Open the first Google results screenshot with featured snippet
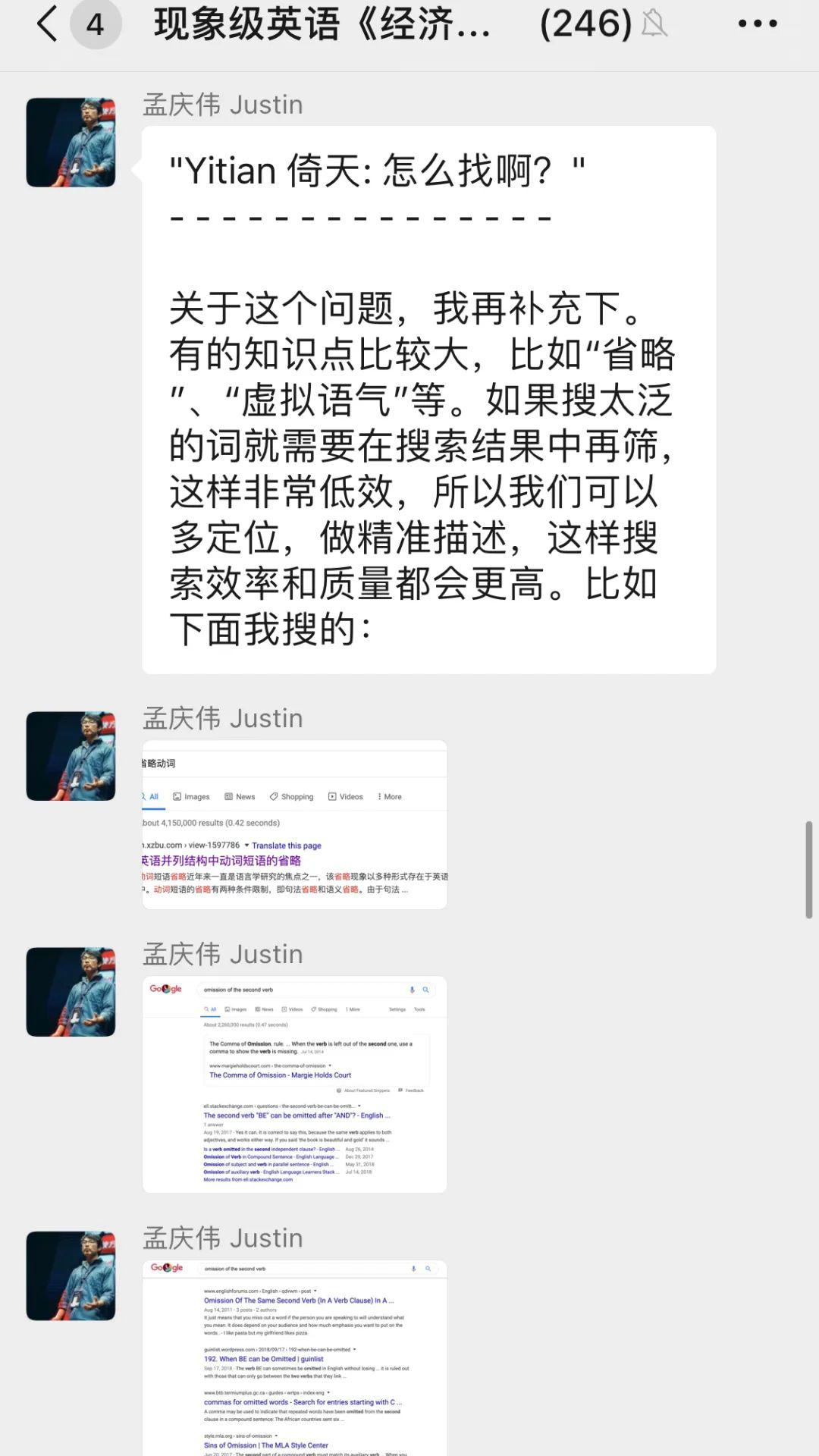The height and width of the screenshot is (1456, 819). pyautogui.click(x=294, y=1084)
